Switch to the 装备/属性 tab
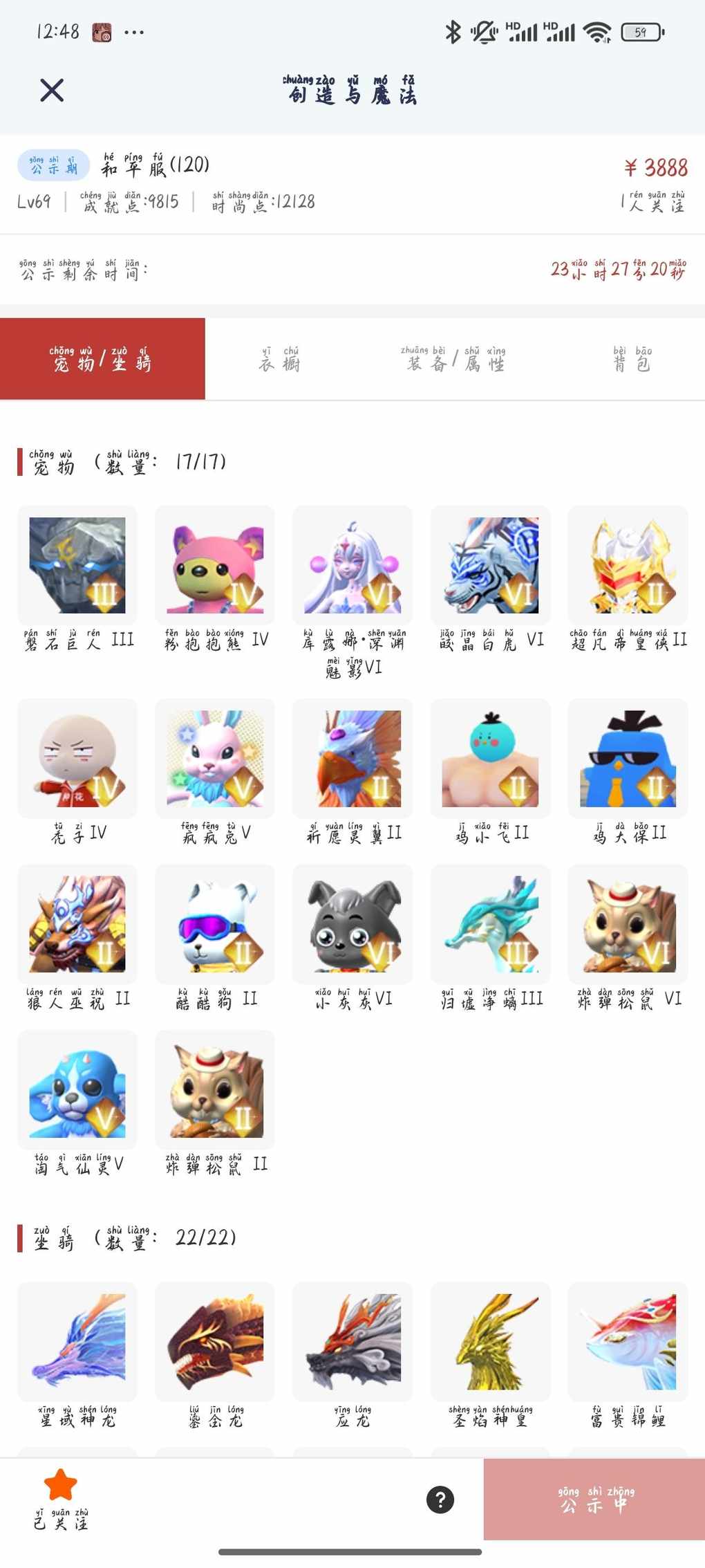The height and width of the screenshot is (1568, 705). click(455, 359)
